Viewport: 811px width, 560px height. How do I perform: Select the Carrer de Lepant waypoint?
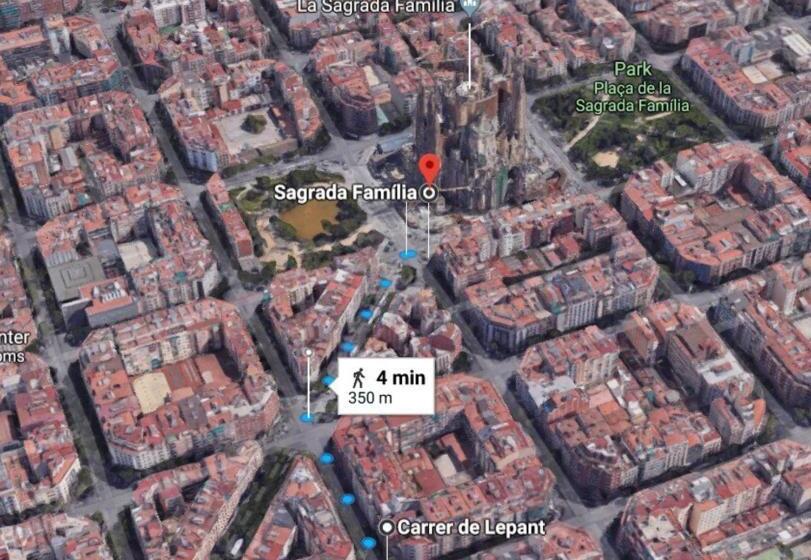point(388,527)
